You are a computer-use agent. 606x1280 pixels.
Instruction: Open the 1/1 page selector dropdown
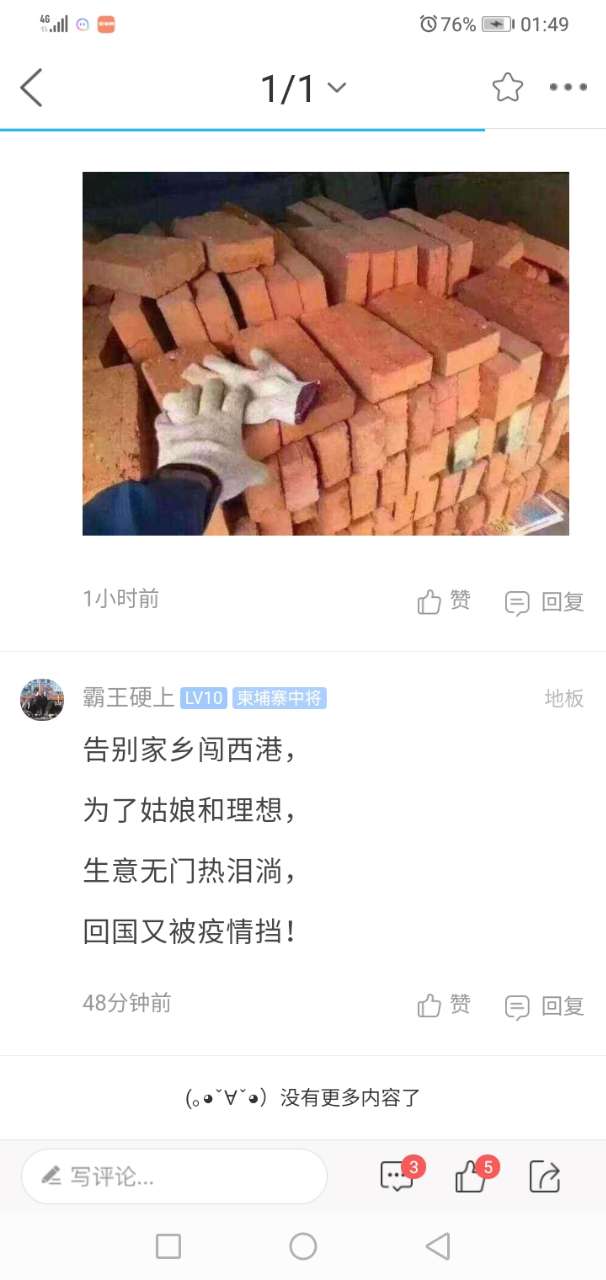click(x=302, y=88)
